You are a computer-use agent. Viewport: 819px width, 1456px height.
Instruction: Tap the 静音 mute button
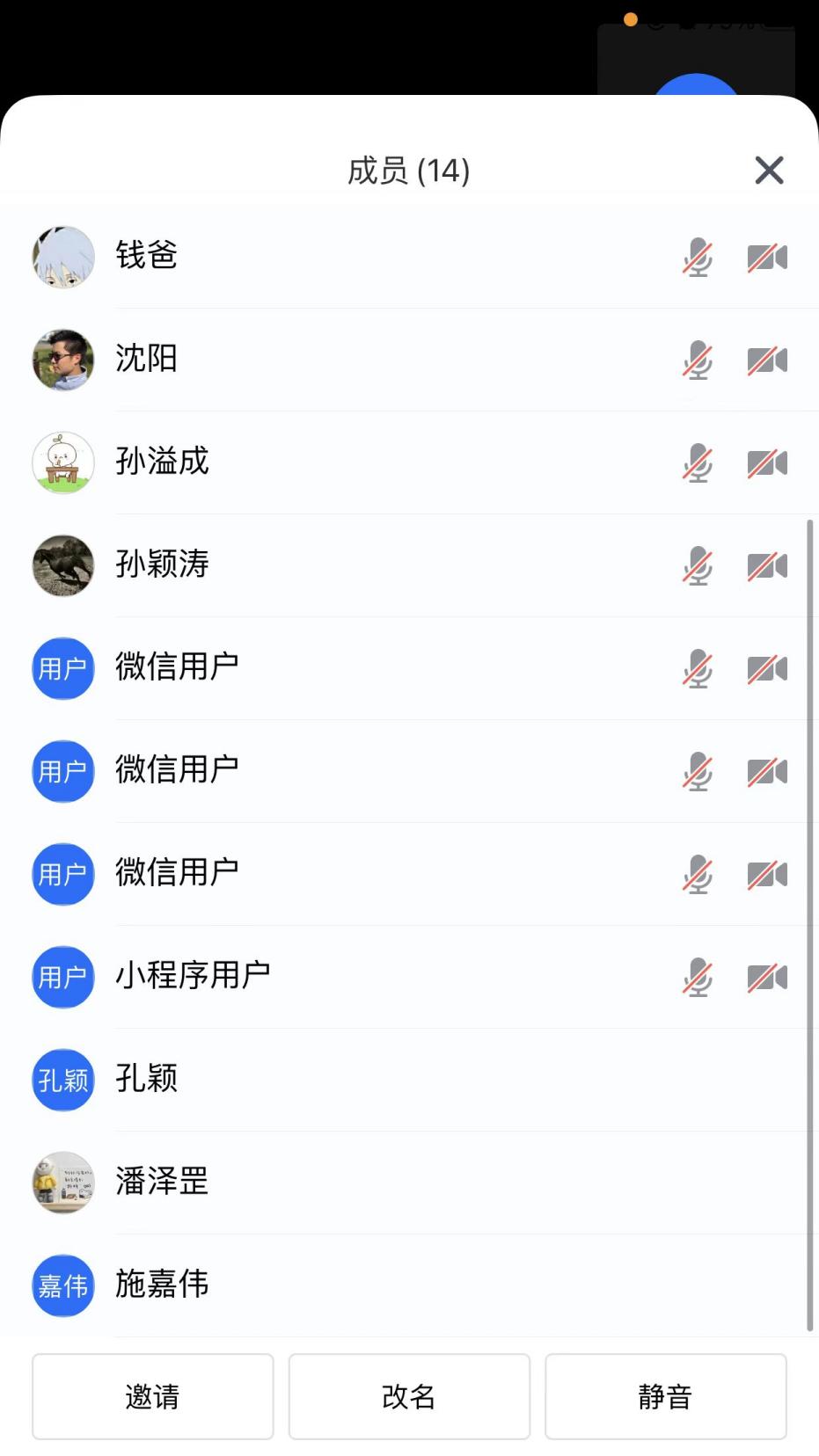tap(665, 1396)
